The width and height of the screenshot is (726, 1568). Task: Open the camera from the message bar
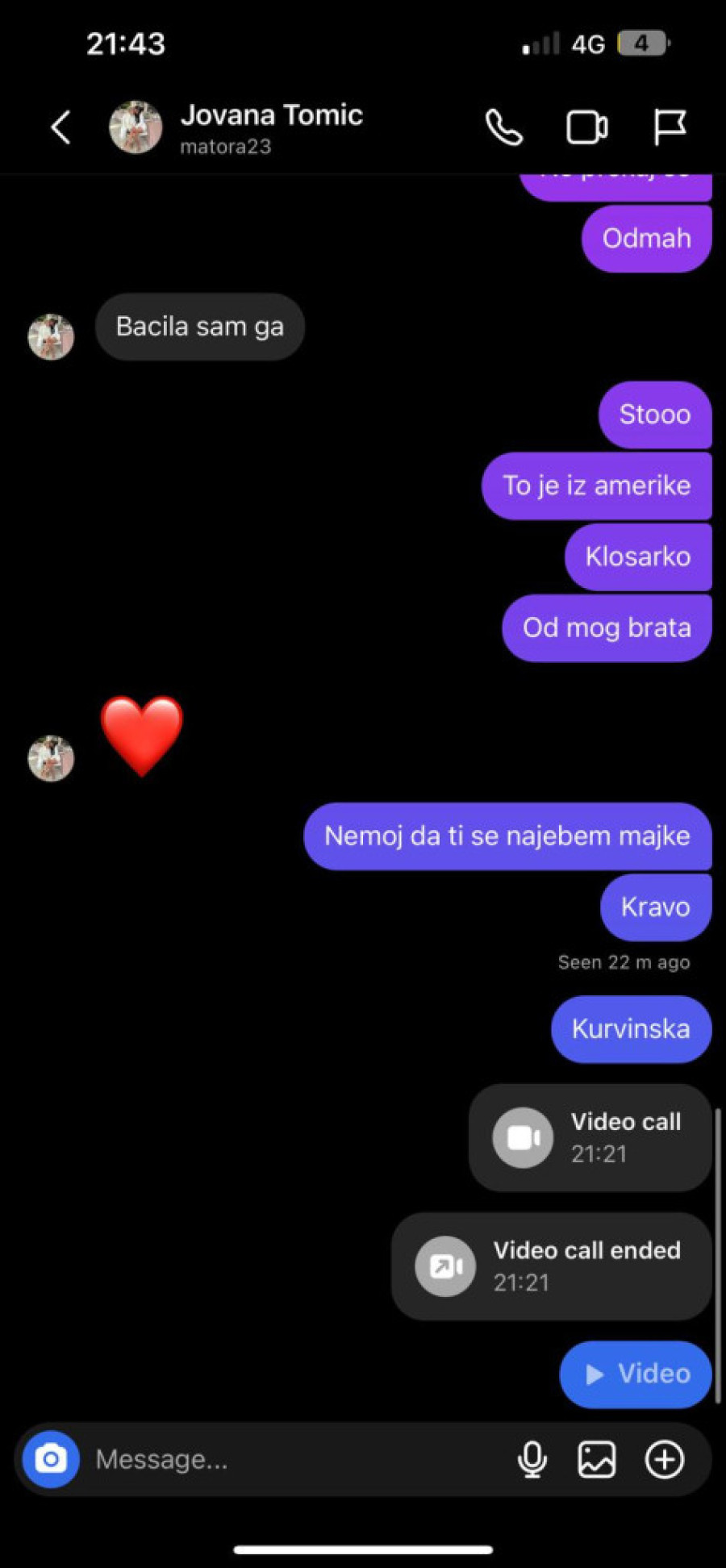[51, 1459]
